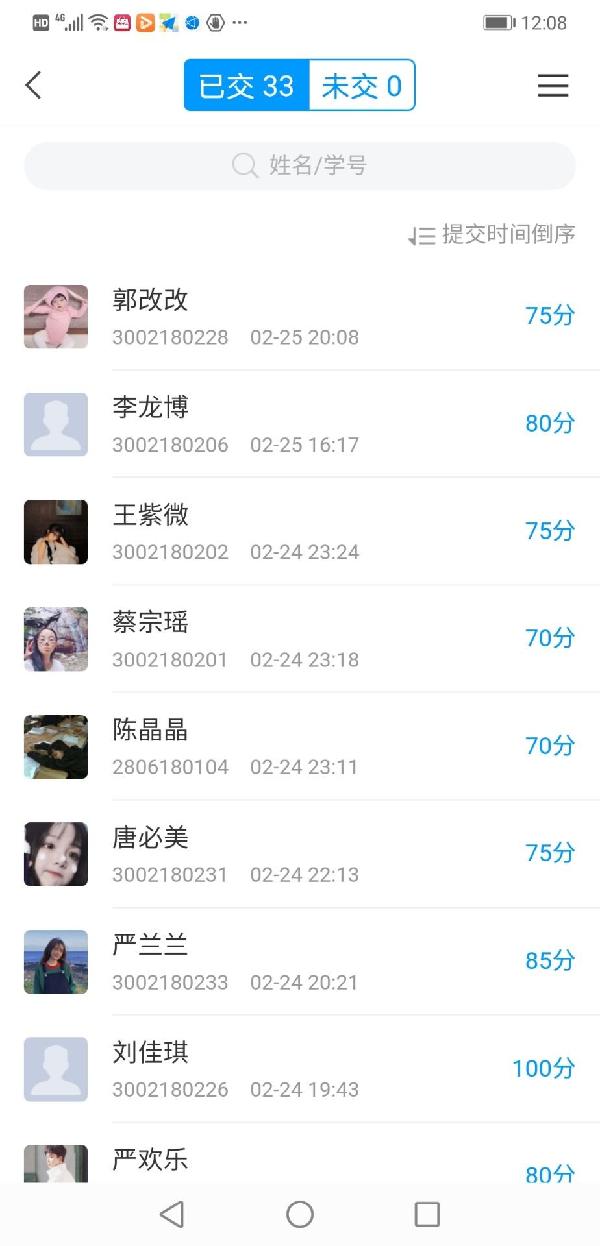The height and width of the screenshot is (1246, 600).
Task: Open 李龙博's submission
Action: 300,424
